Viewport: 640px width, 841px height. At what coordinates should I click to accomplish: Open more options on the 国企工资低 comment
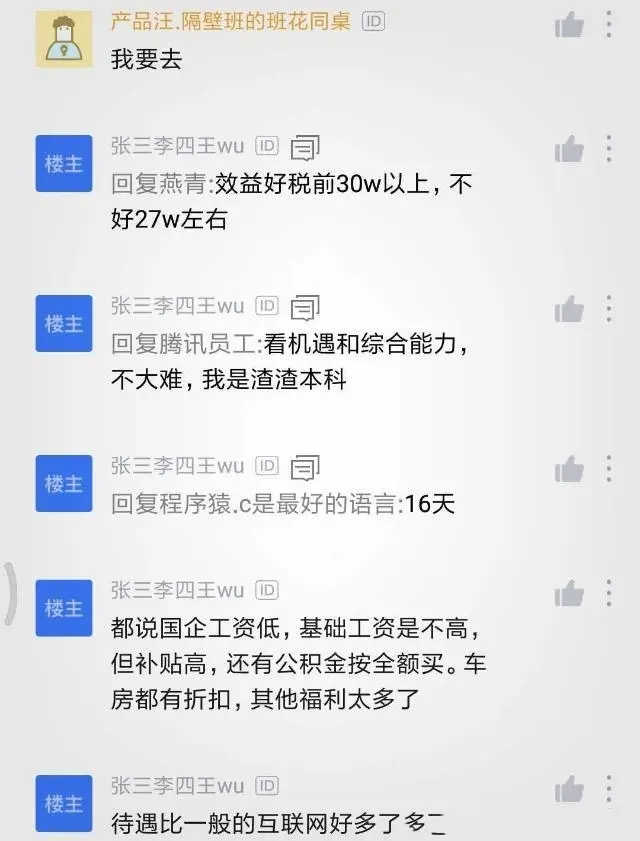coord(608,594)
